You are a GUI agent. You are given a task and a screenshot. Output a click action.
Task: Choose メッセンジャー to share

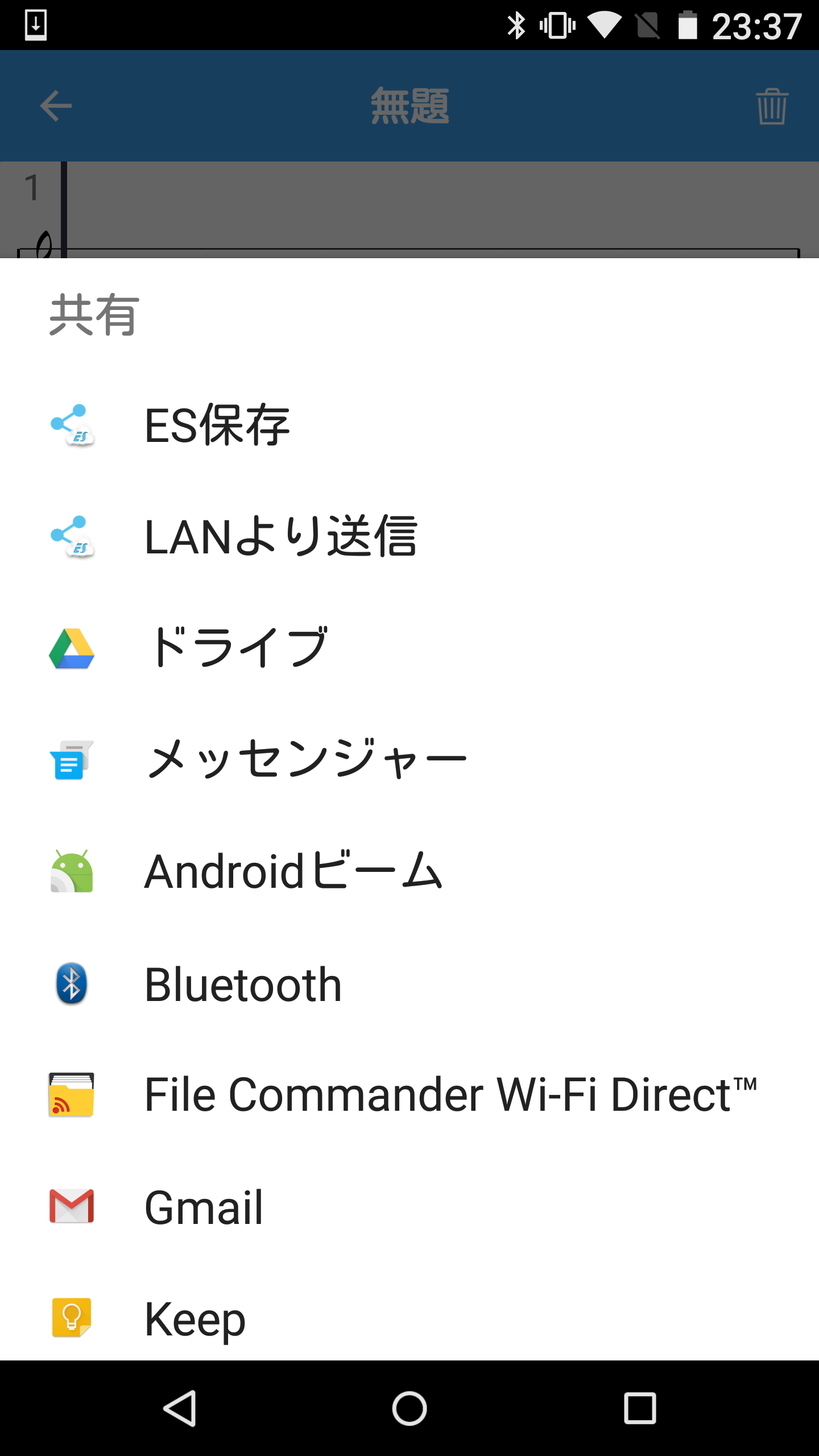point(409,760)
